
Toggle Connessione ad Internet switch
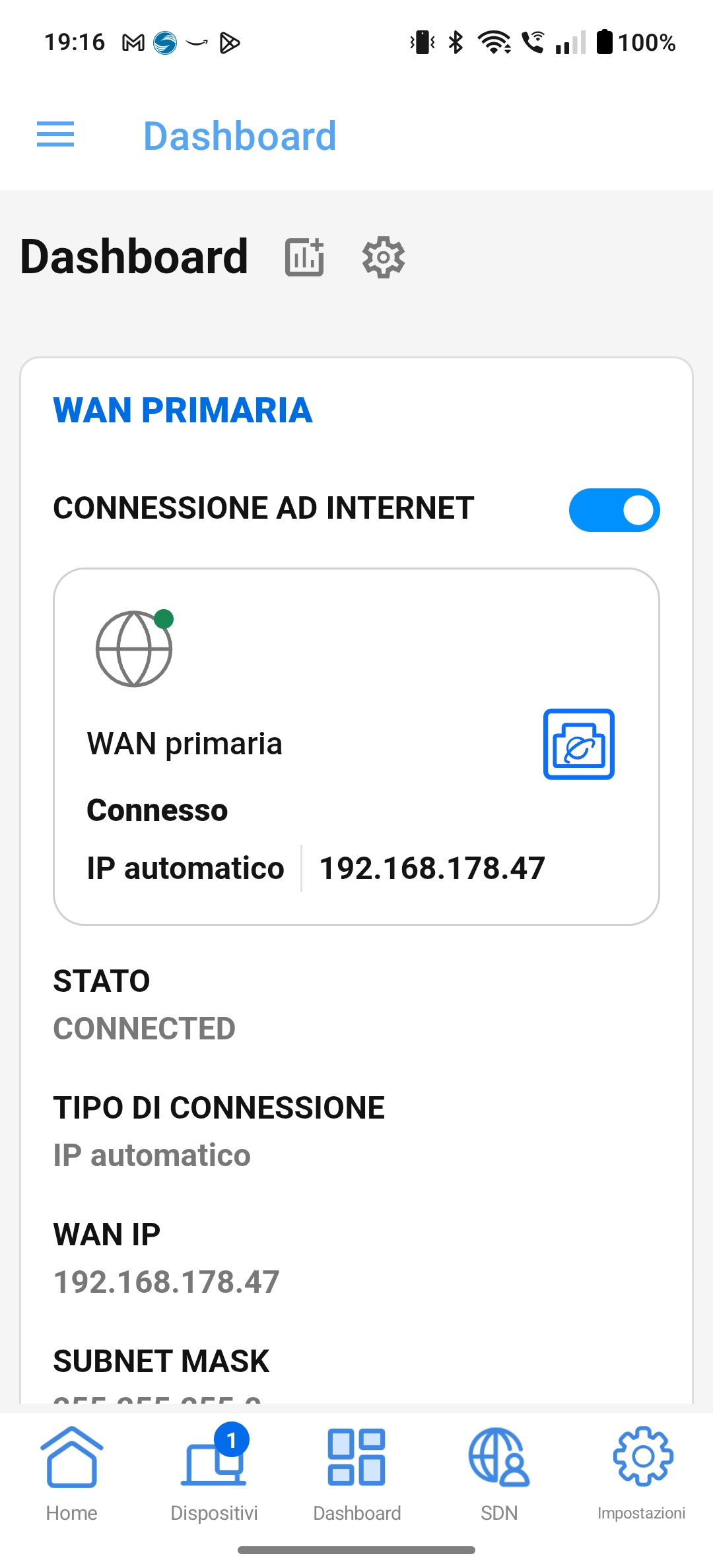coord(614,510)
